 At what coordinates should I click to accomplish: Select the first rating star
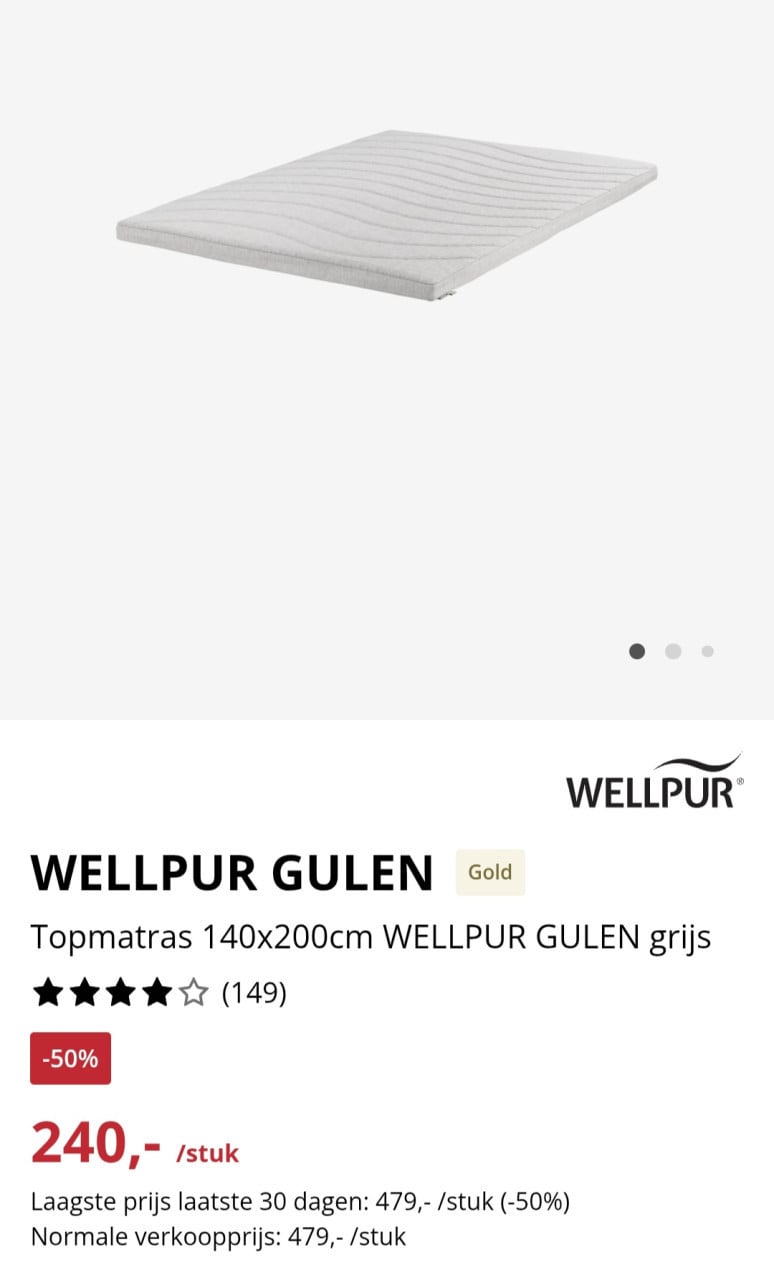coord(48,992)
